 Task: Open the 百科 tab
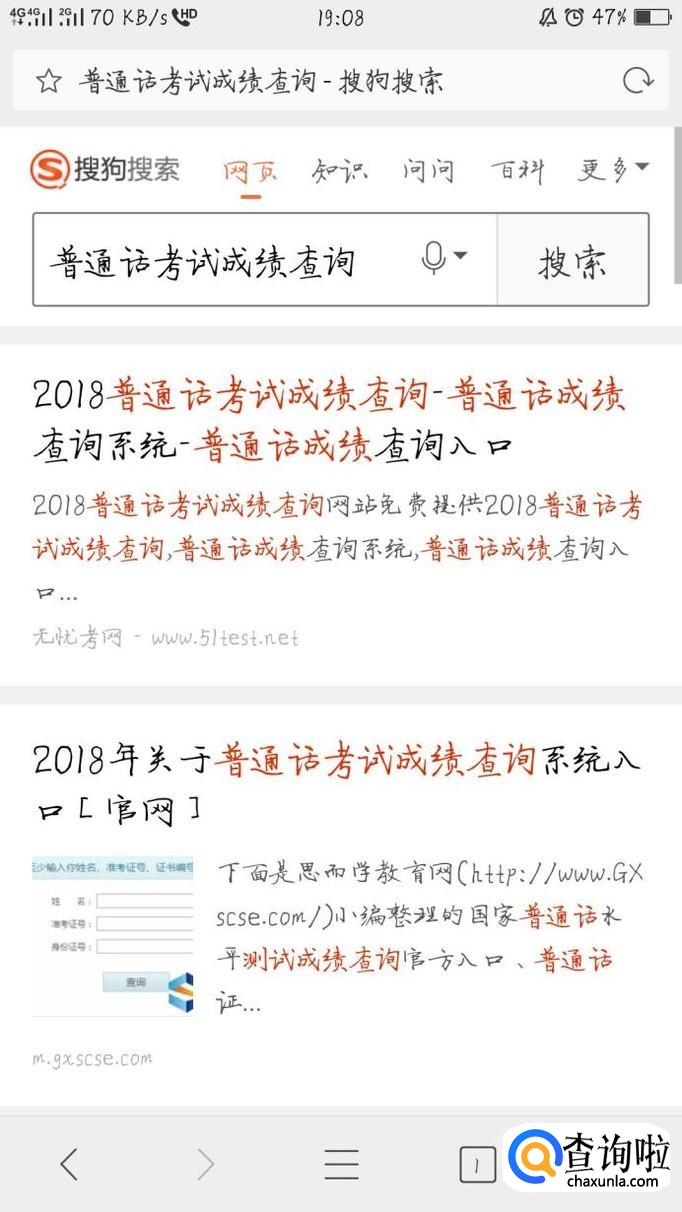(517, 171)
